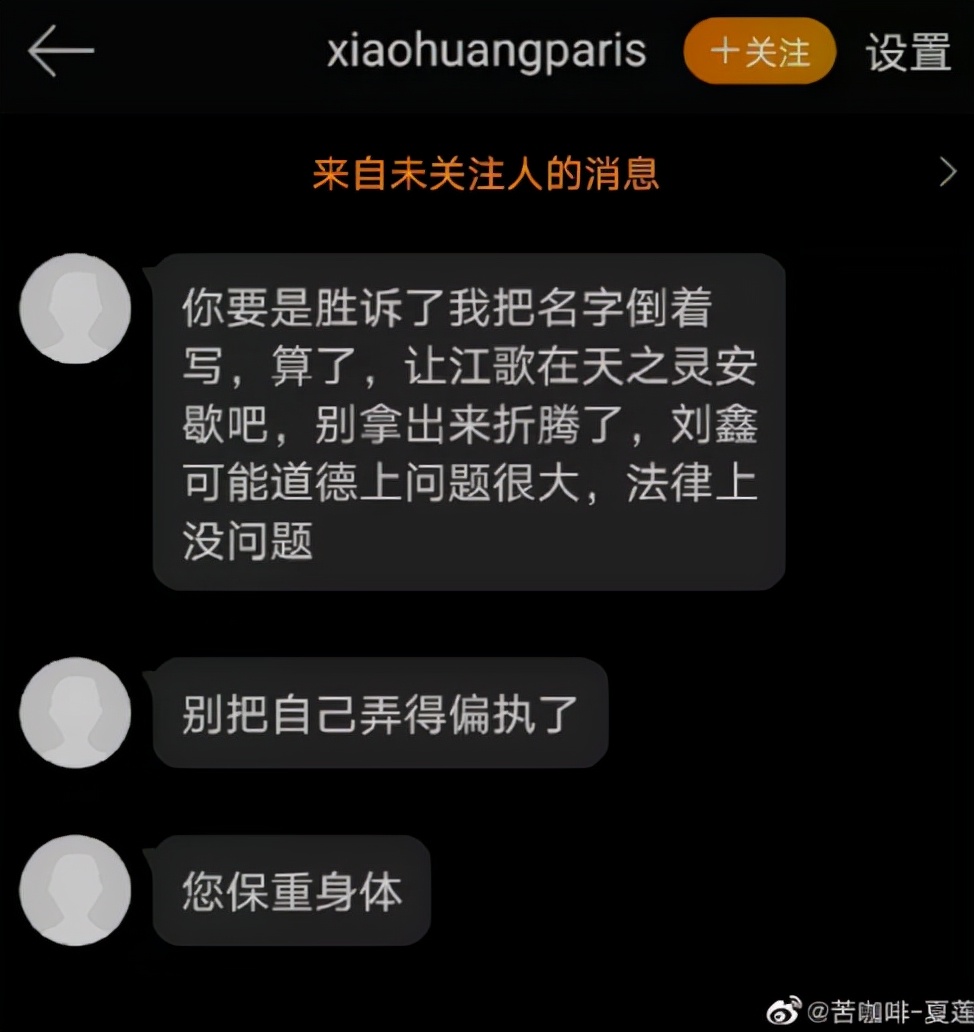Open 设置 for this chat
The image size is (974, 1032).
(x=908, y=52)
